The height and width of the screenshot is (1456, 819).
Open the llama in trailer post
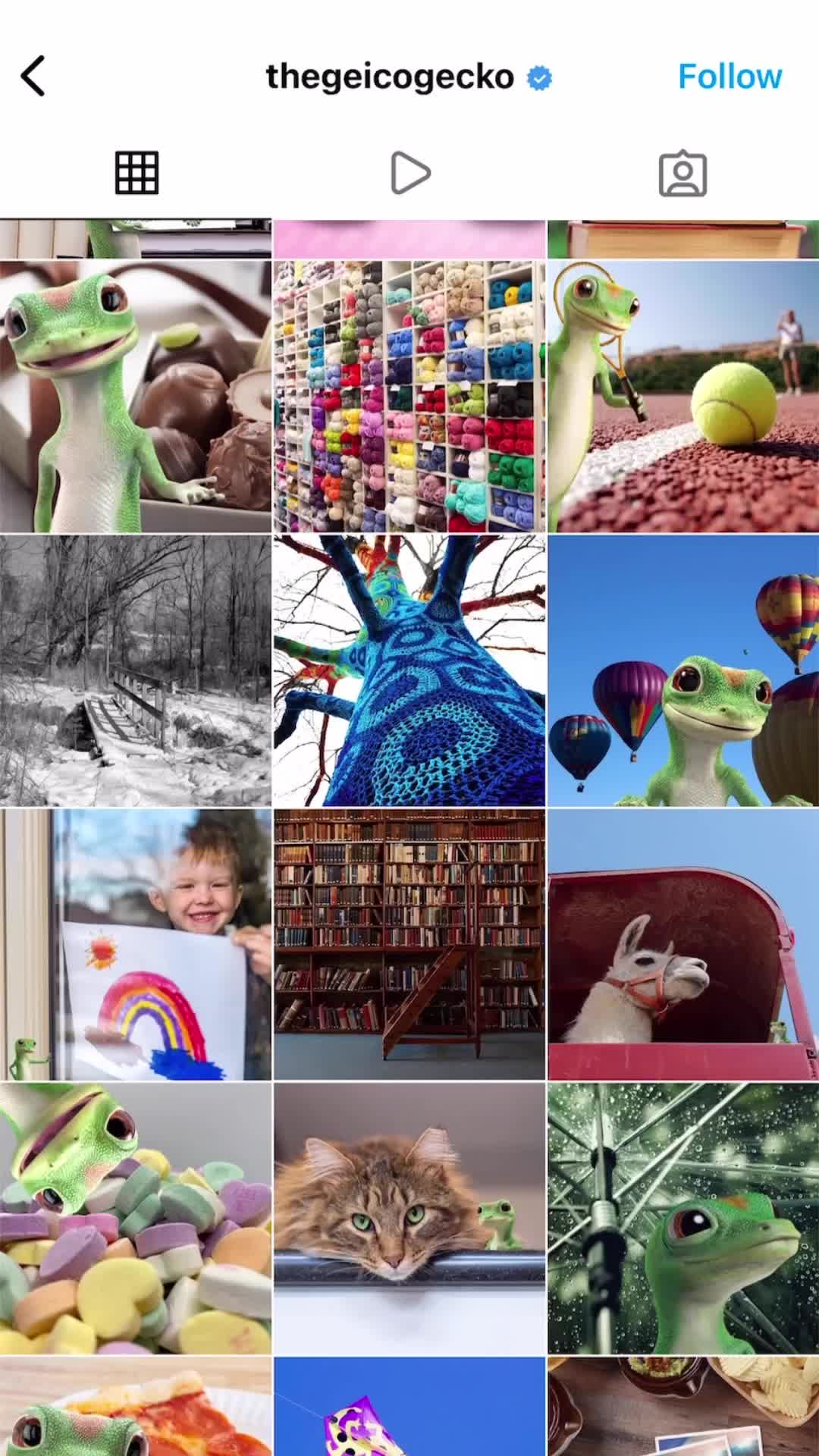click(x=683, y=944)
